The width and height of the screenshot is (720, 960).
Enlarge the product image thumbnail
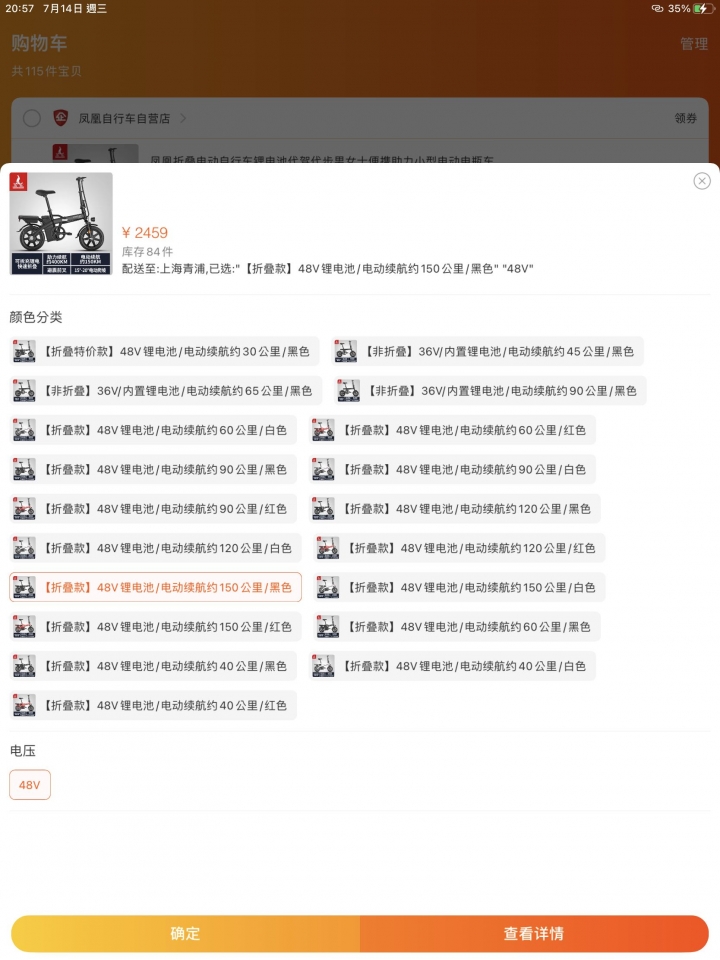click(x=61, y=223)
